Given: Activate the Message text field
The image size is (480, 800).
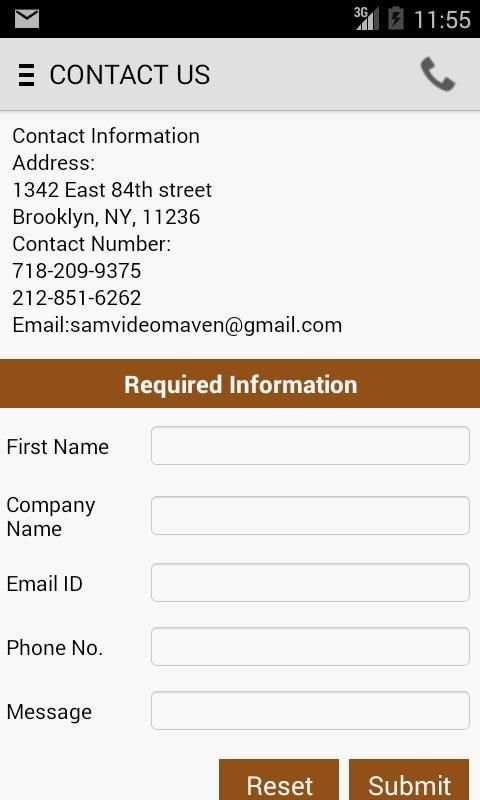Looking at the screenshot, I should coord(310,711).
